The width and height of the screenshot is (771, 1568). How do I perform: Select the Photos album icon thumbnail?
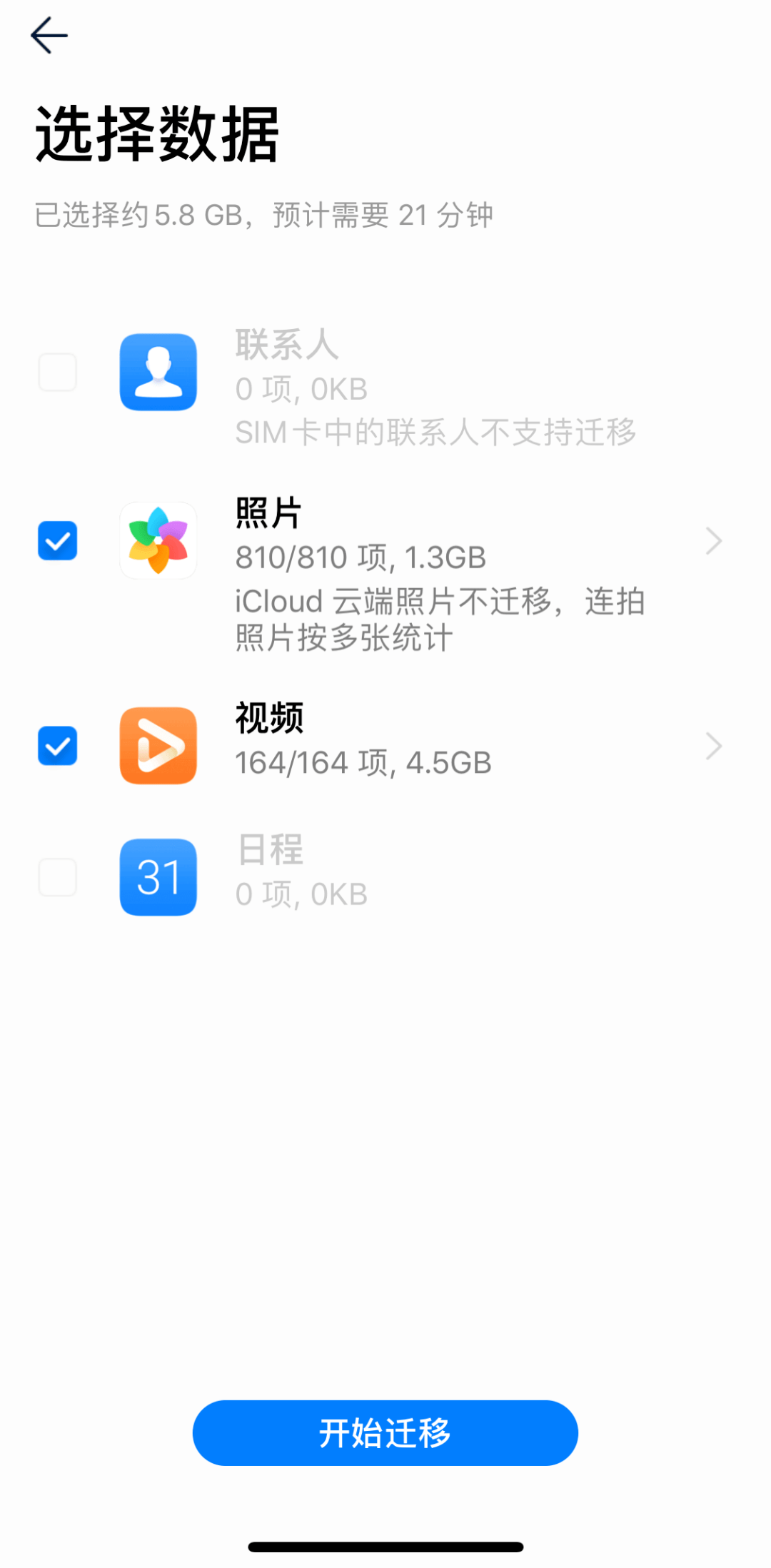coord(158,541)
